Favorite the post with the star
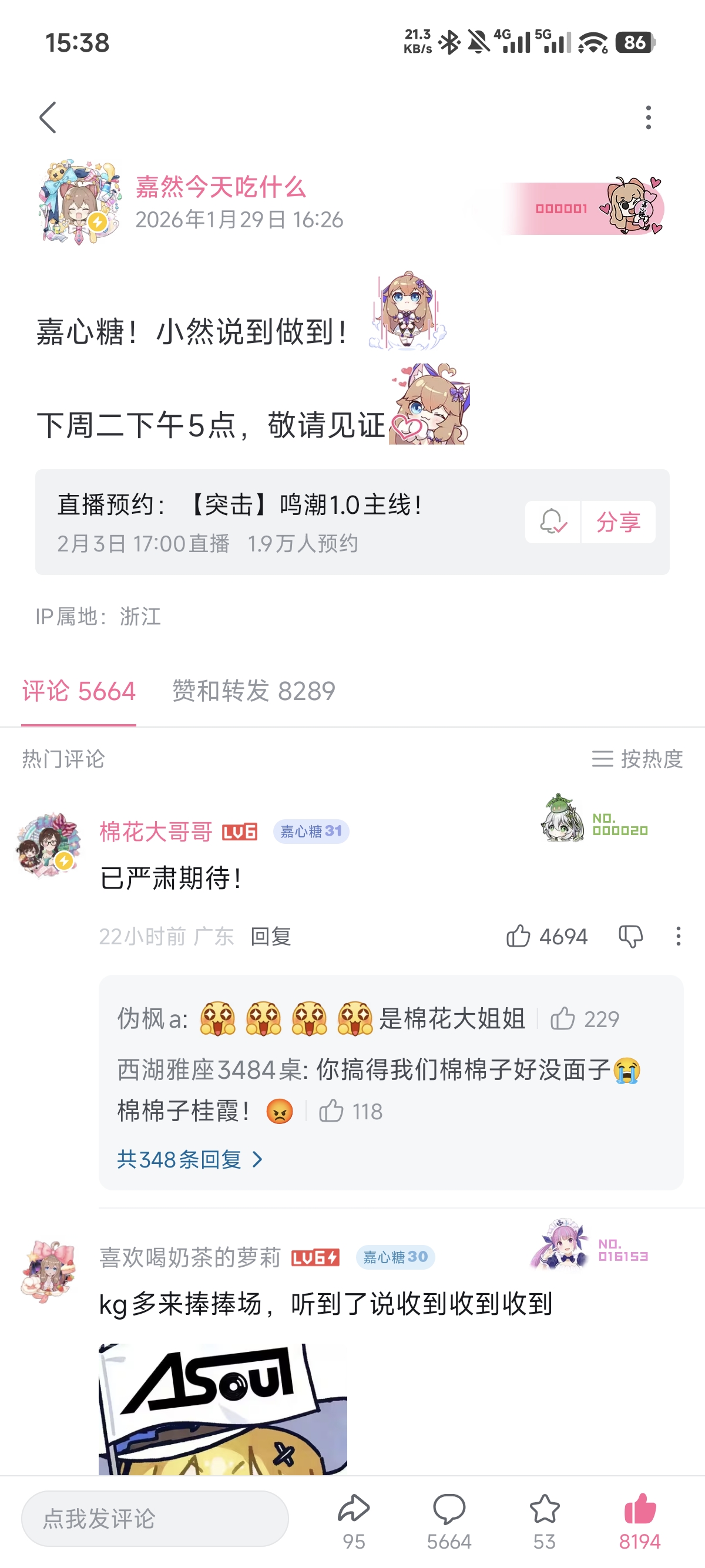The image size is (705, 1568). (x=544, y=1509)
